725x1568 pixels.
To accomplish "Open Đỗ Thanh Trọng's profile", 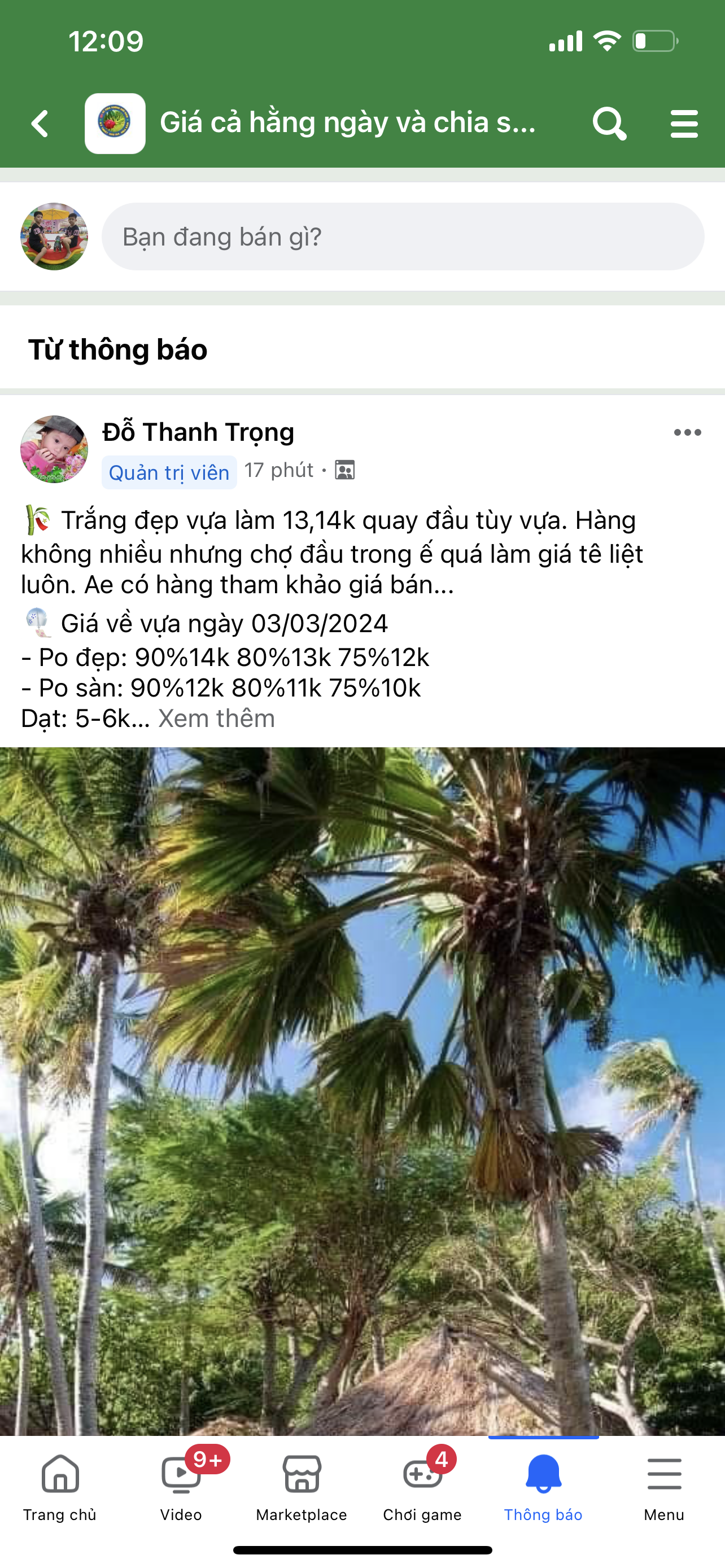I will 198,432.
